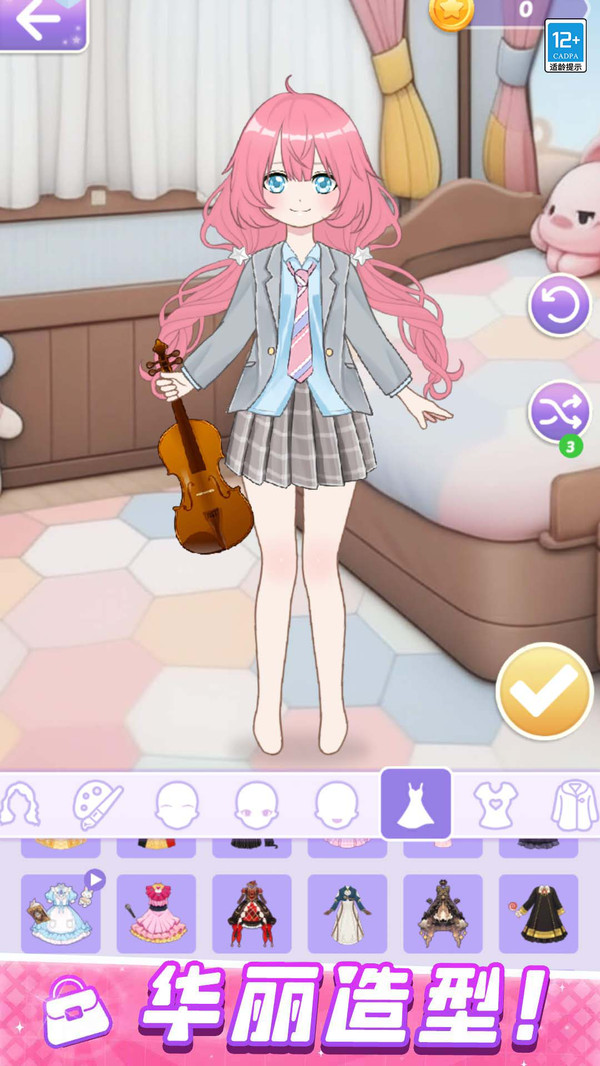
Task: Randomize the look with the shuffle button
Action: click(559, 413)
